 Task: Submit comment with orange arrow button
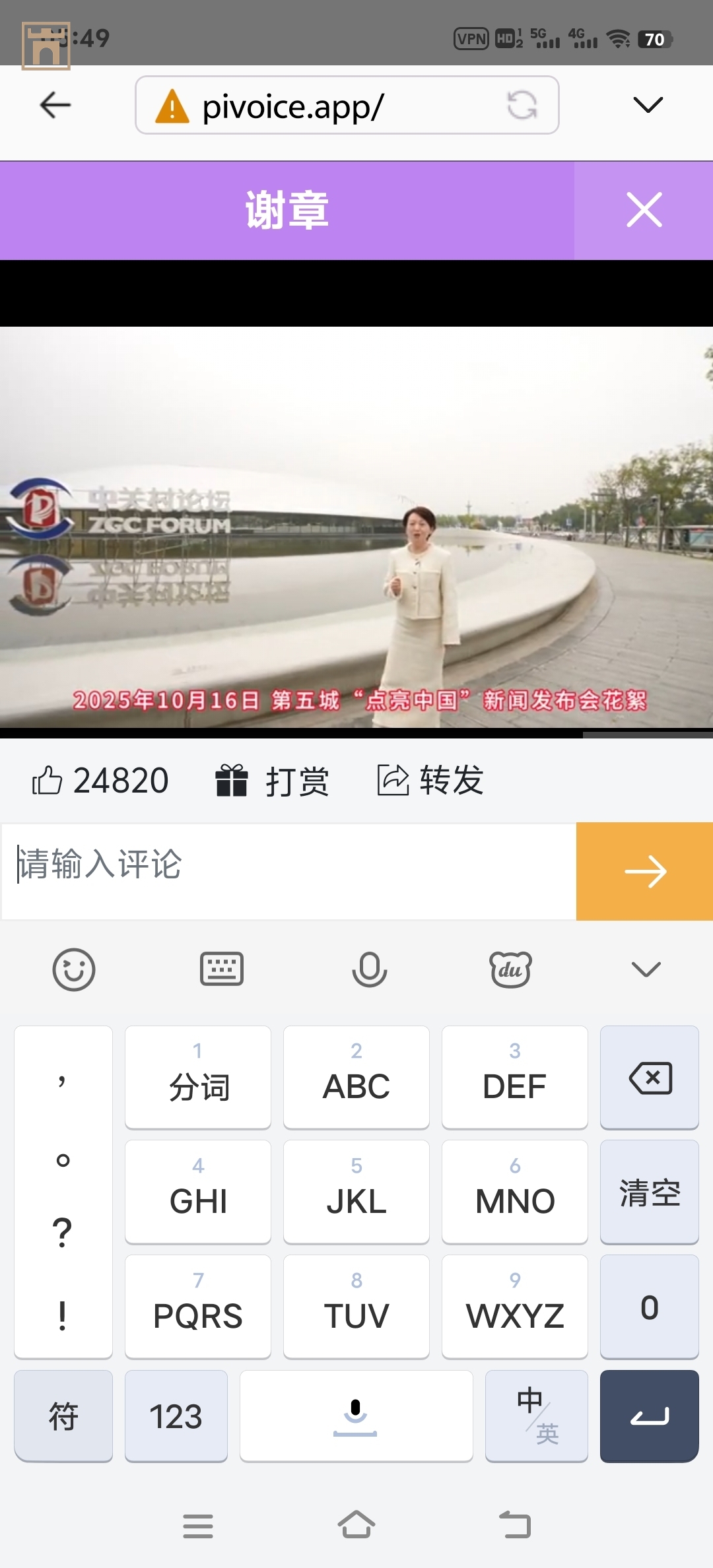644,871
